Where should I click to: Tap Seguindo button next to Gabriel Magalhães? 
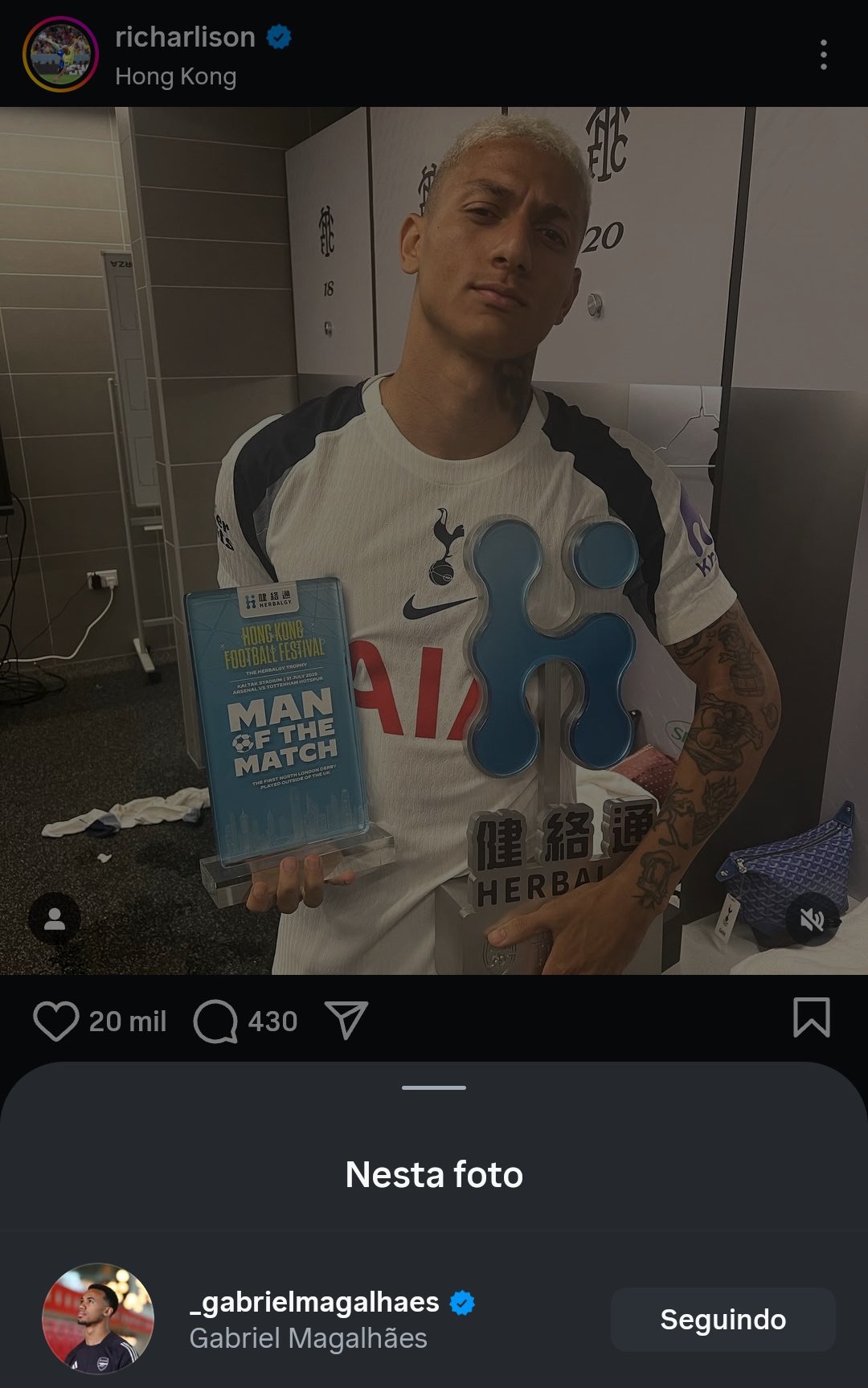pyautogui.click(x=723, y=1320)
